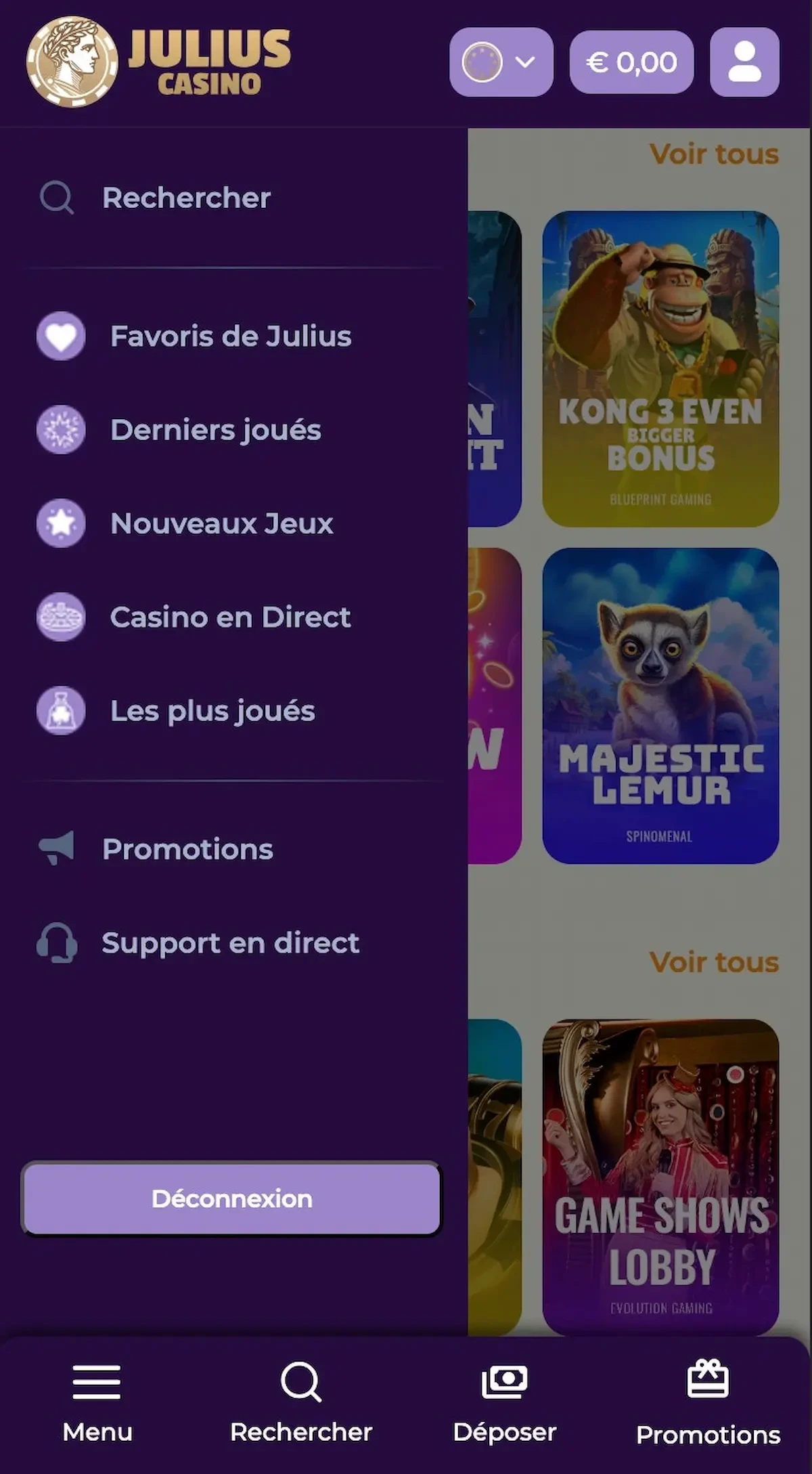This screenshot has height=1474, width=812.
Task: Open the language selector dropdown
Action: [501, 62]
